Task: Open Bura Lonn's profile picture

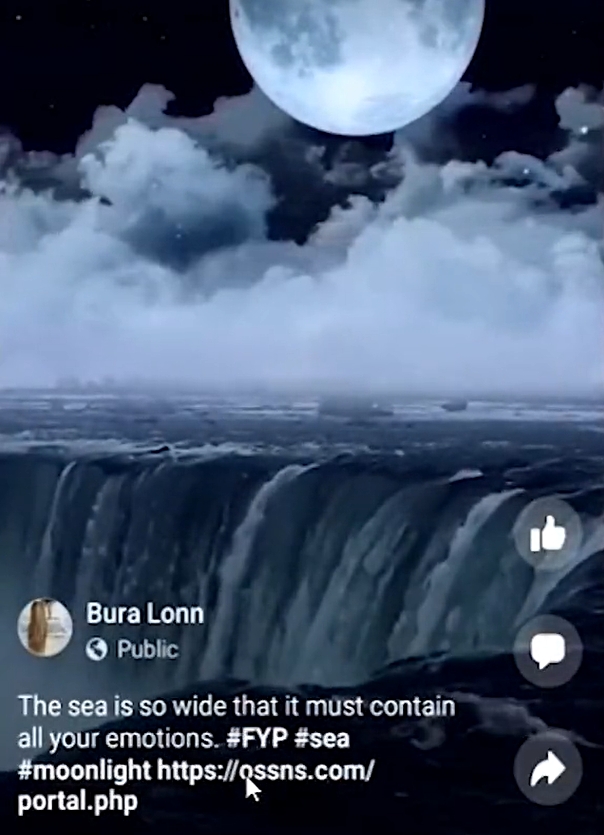Action: point(45,628)
